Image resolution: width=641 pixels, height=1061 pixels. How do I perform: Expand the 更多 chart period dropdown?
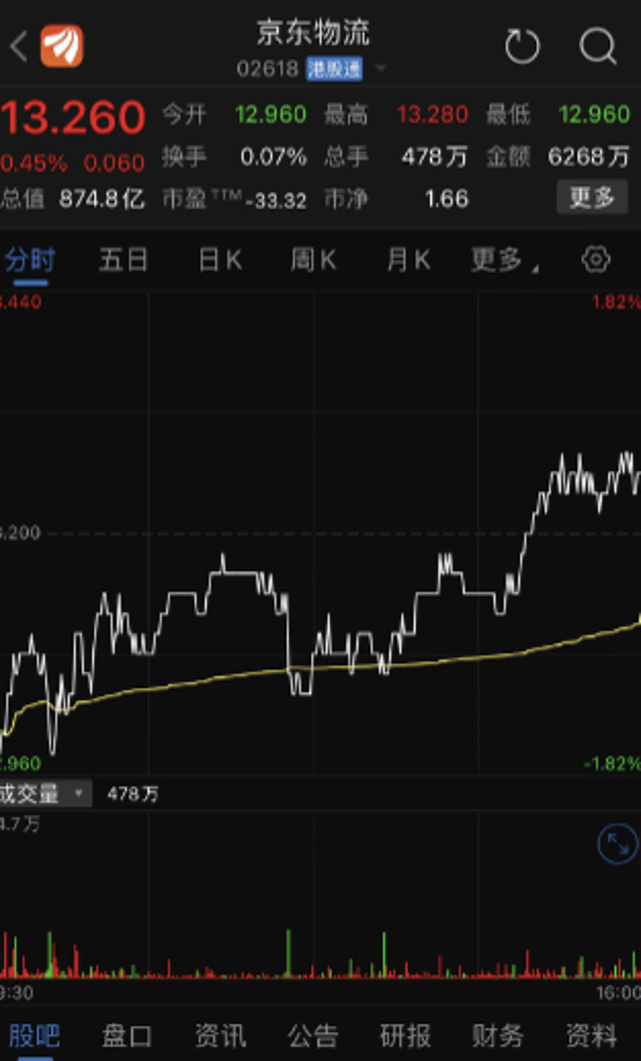[503, 261]
